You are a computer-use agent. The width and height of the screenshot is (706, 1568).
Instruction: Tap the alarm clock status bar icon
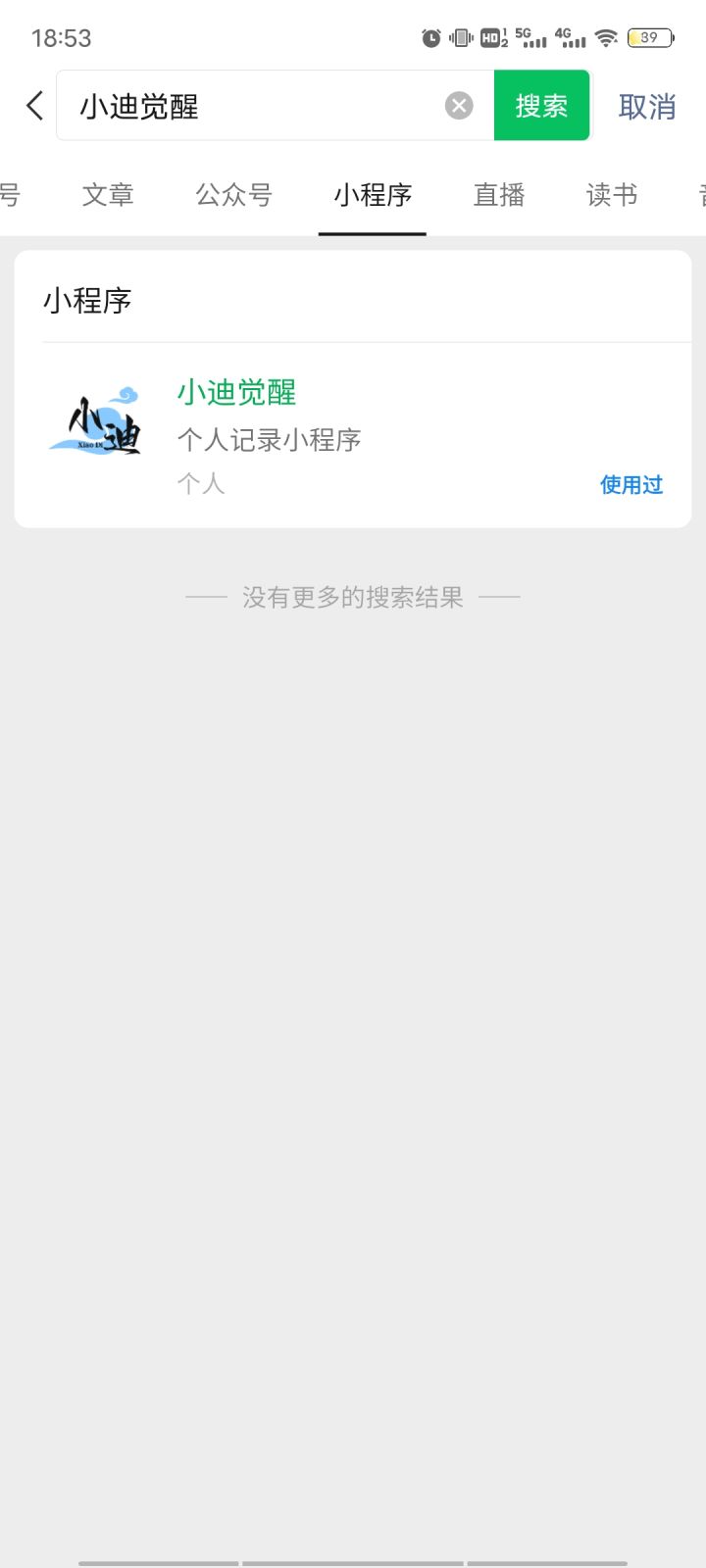click(429, 37)
